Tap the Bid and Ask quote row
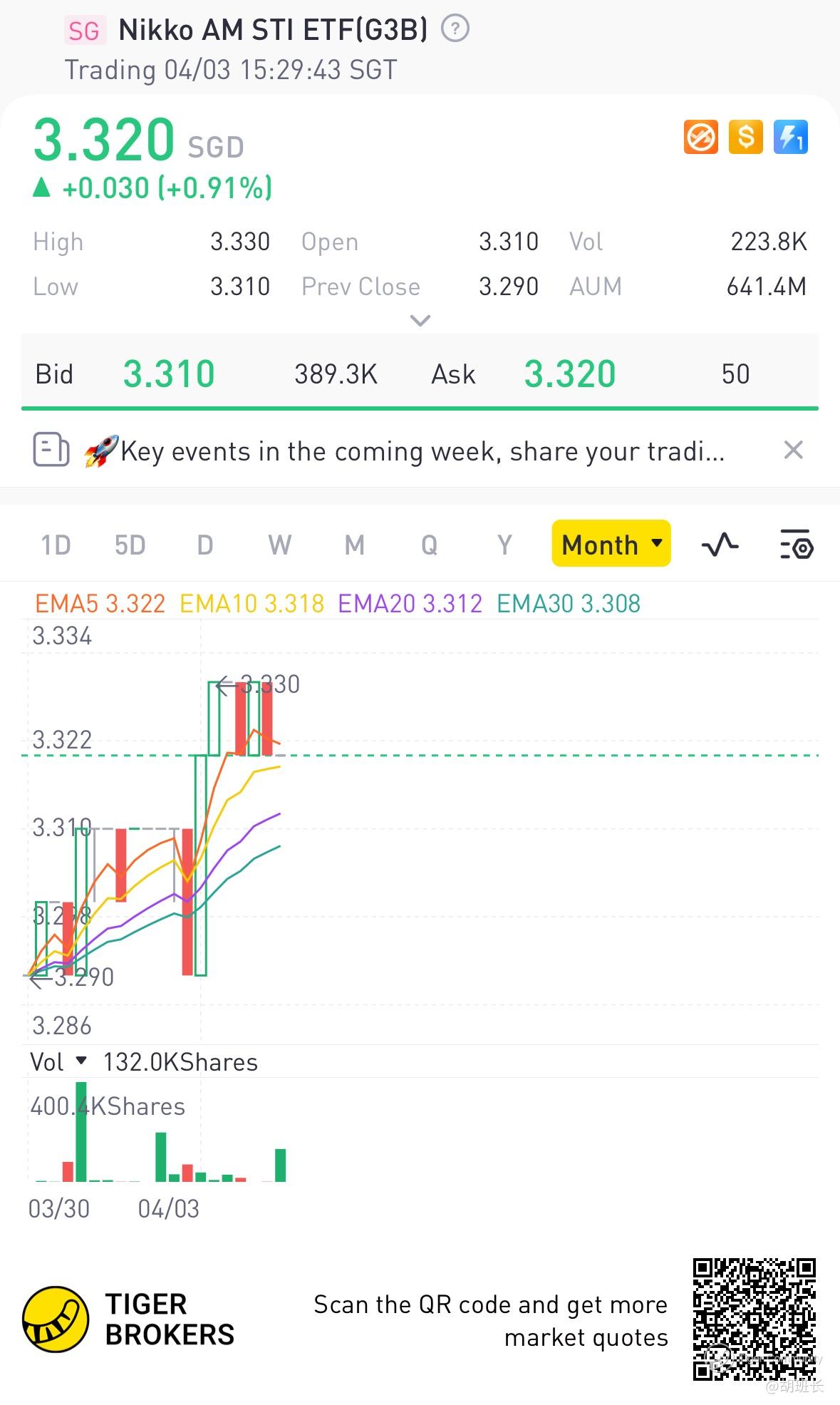 (420, 374)
